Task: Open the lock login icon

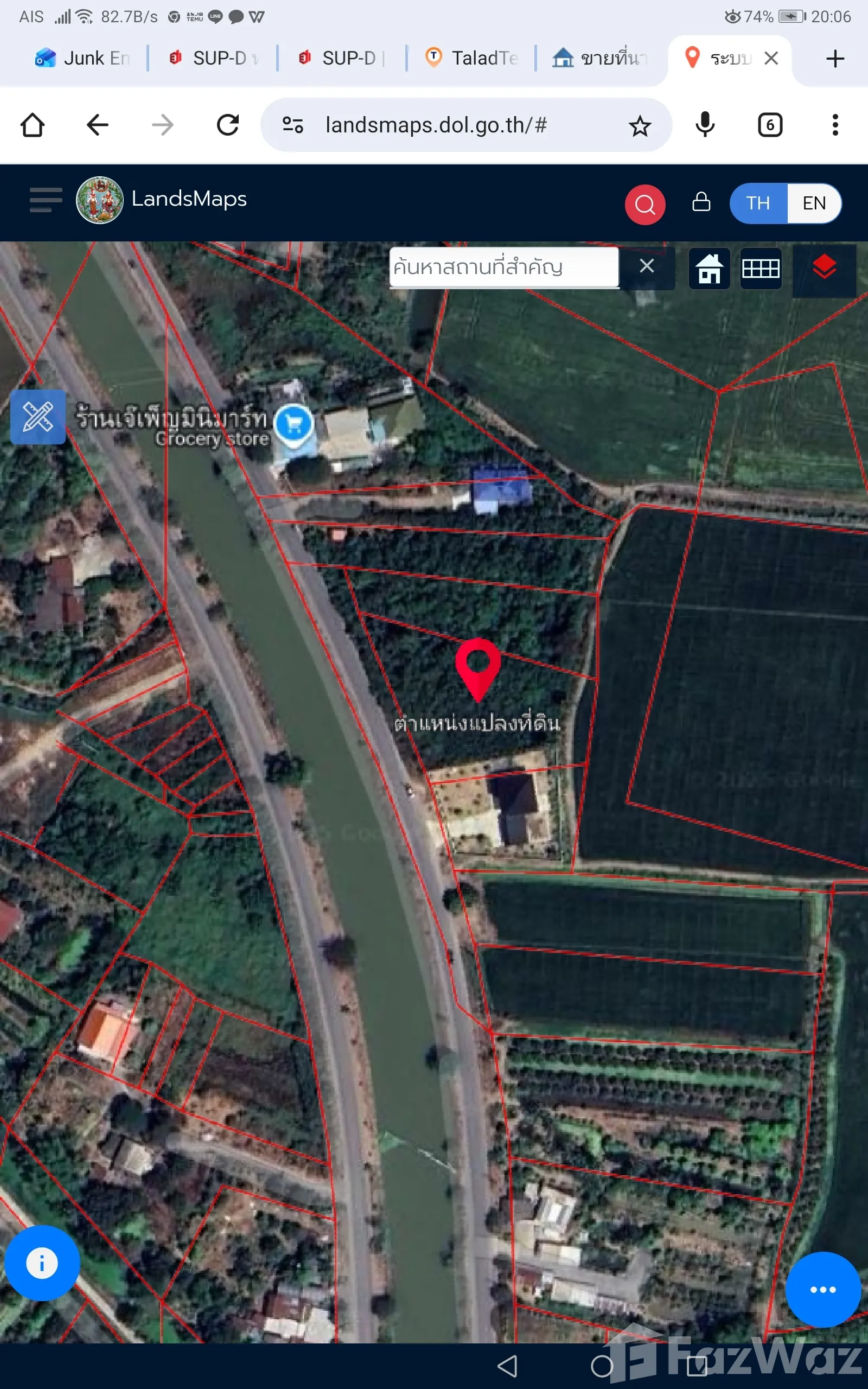Action: (701, 202)
